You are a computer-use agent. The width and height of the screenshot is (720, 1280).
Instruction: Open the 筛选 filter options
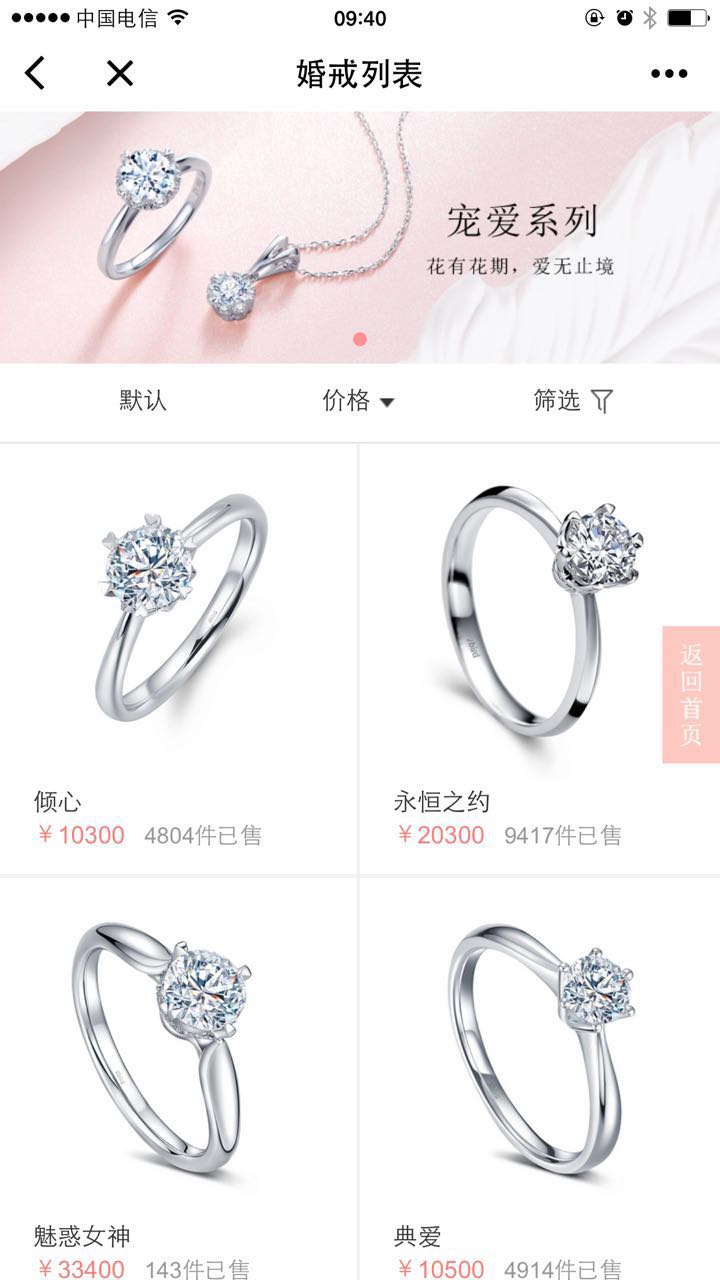572,401
